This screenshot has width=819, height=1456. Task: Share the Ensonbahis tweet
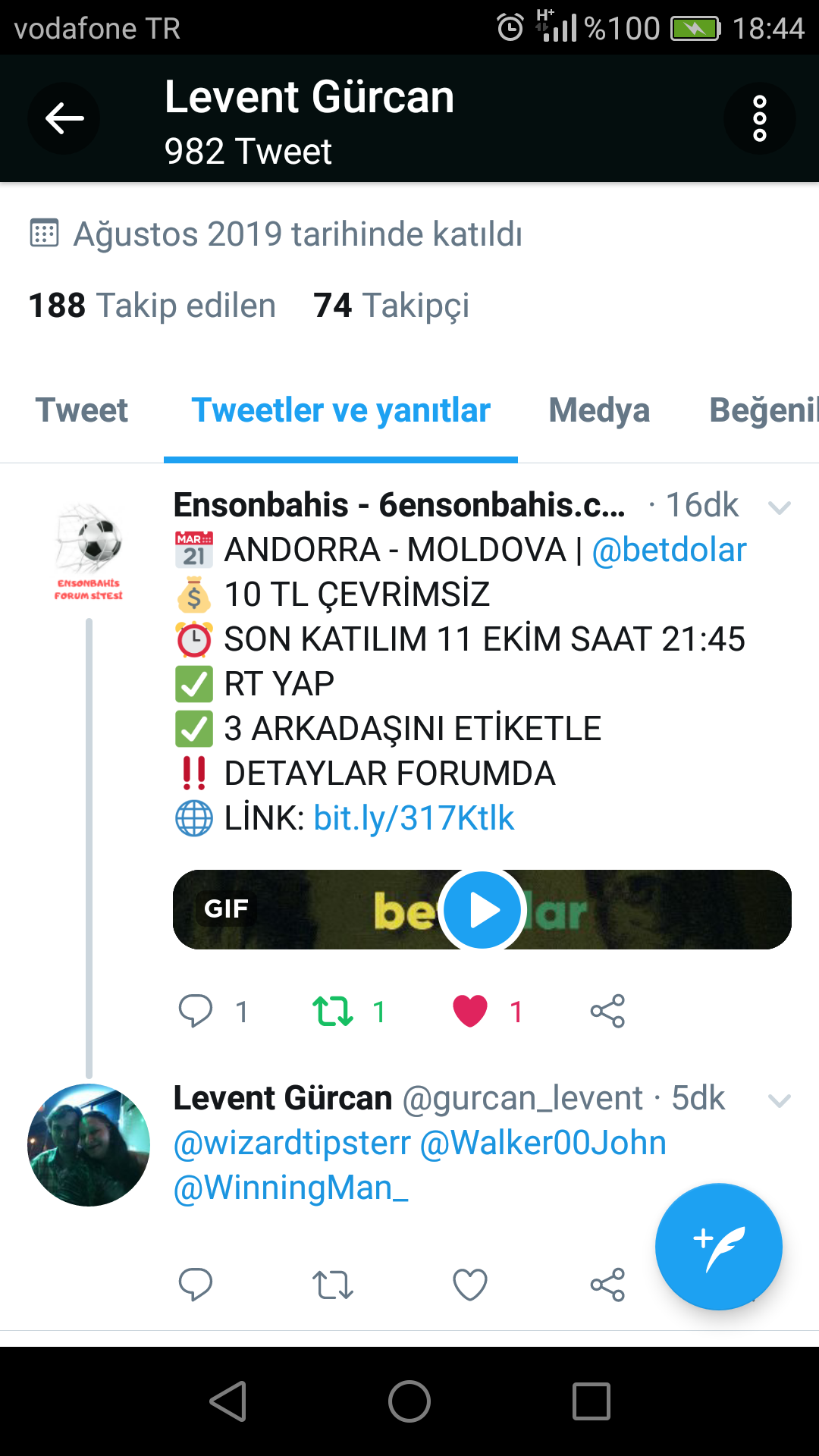(607, 1011)
